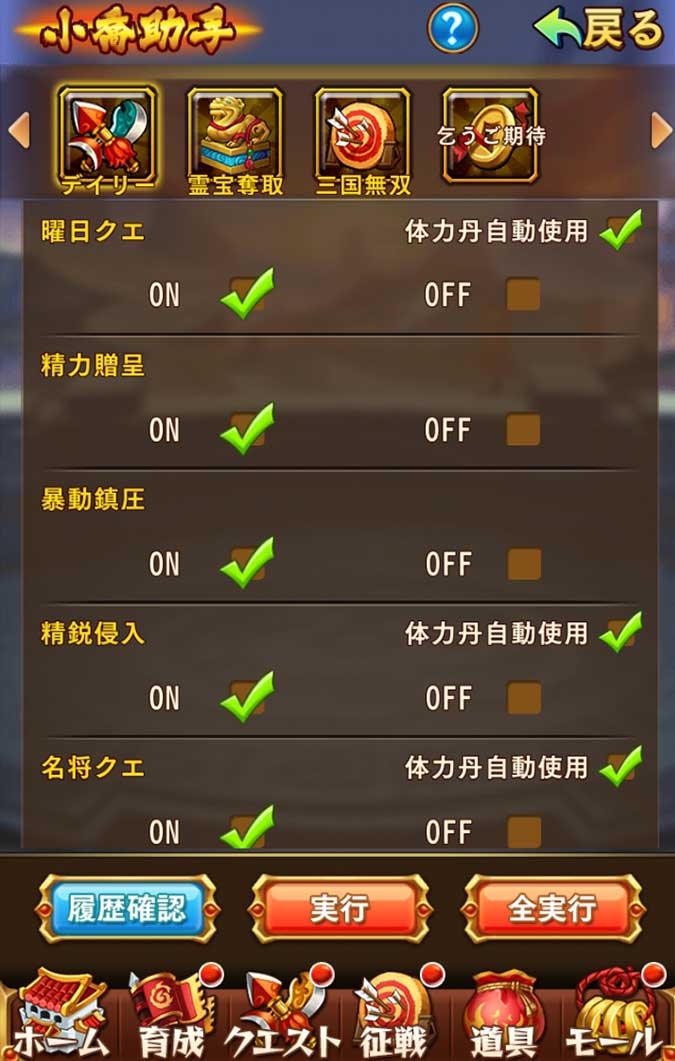The height and width of the screenshot is (1061, 675).
Task: Uncheck 体力丹自動使用 for 曜日クエ
Action: 619,231
